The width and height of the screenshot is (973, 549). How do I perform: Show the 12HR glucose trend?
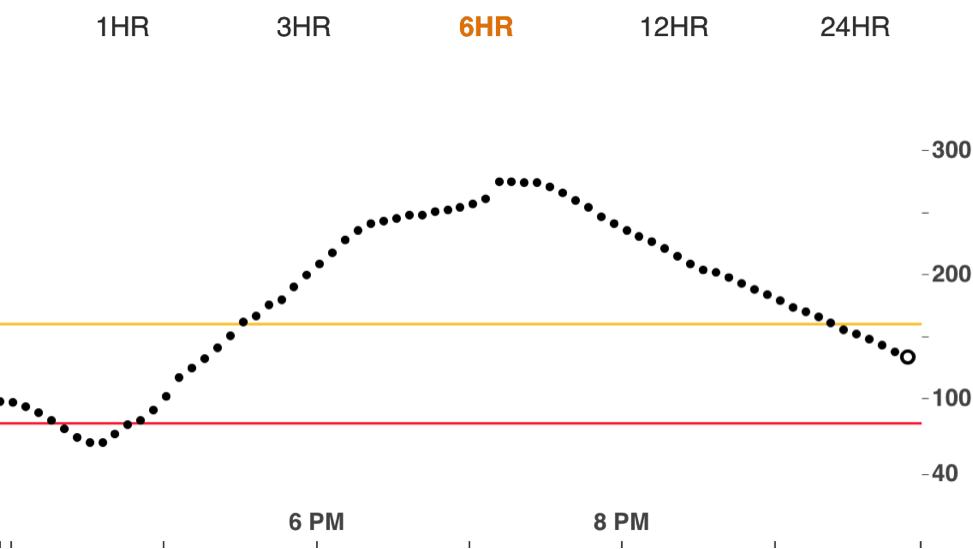pos(674,28)
